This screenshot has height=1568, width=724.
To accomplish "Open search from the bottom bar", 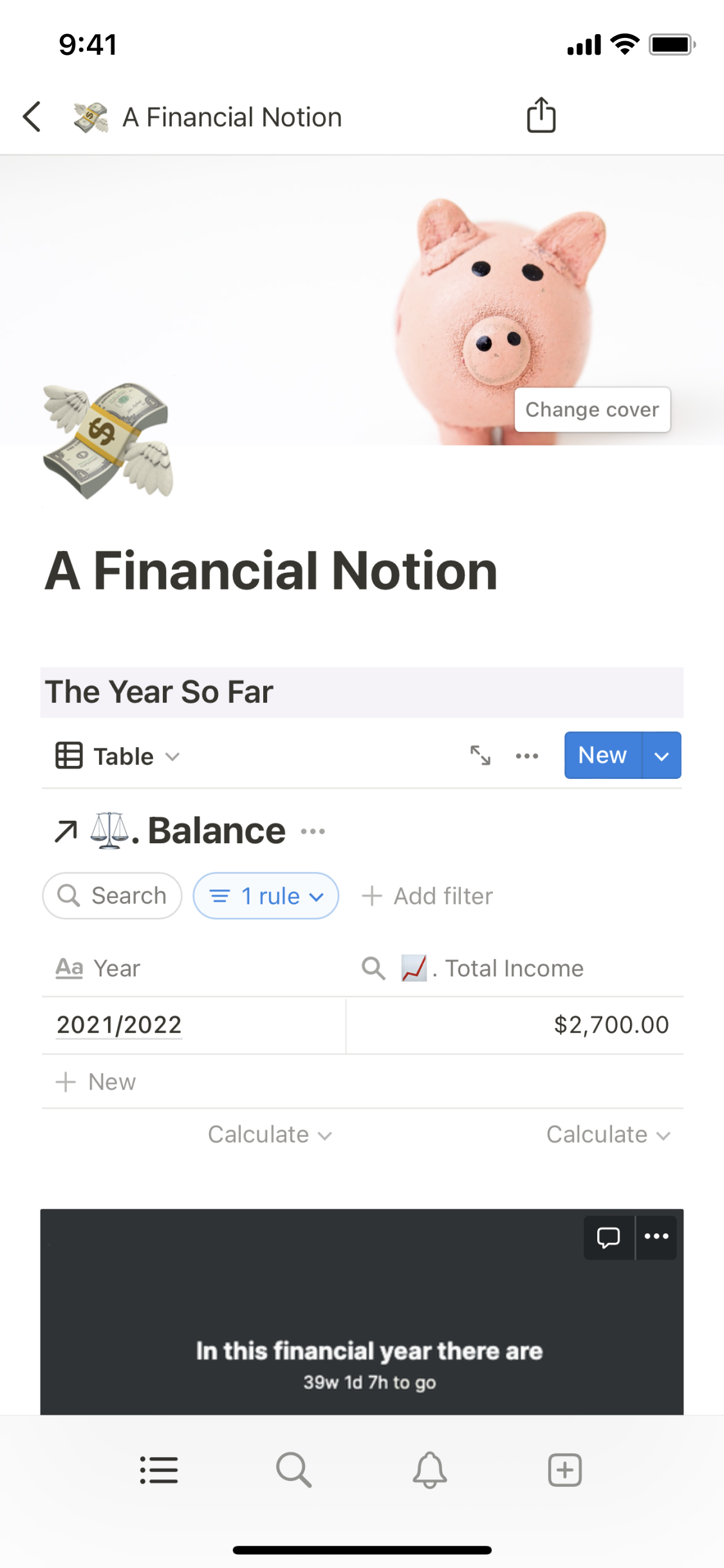I will point(293,1470).
